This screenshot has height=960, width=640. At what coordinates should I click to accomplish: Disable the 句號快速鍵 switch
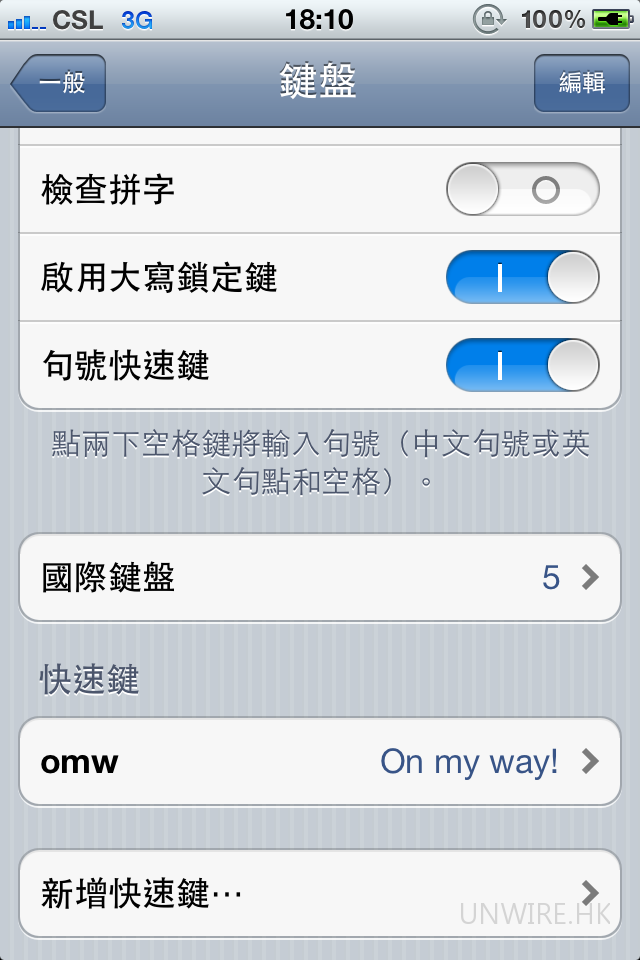522,365
